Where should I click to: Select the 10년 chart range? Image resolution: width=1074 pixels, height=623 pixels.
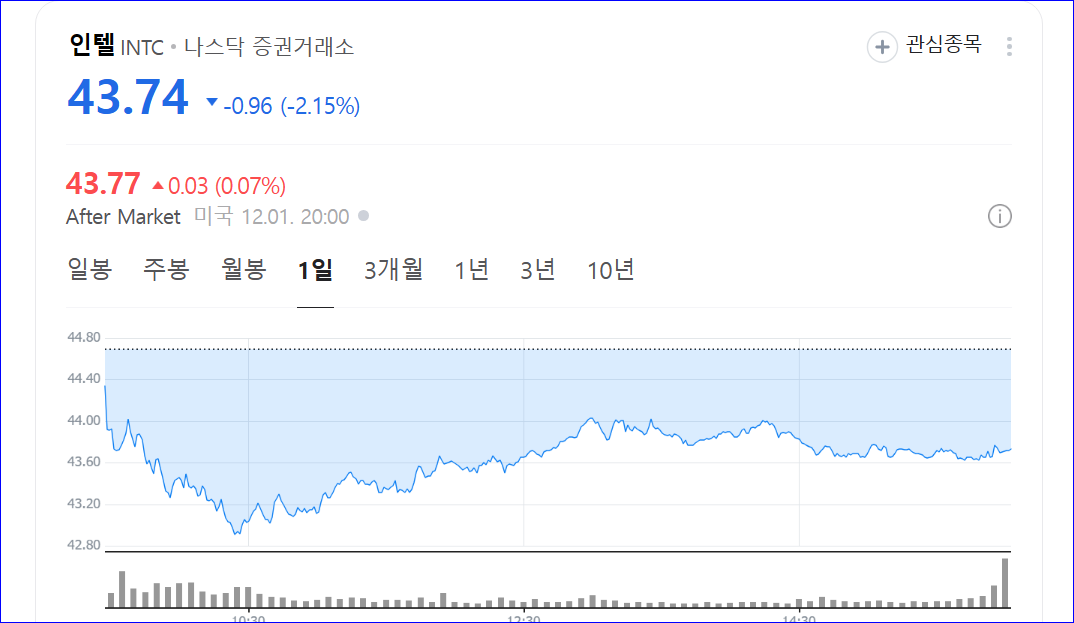click(610, 270)
